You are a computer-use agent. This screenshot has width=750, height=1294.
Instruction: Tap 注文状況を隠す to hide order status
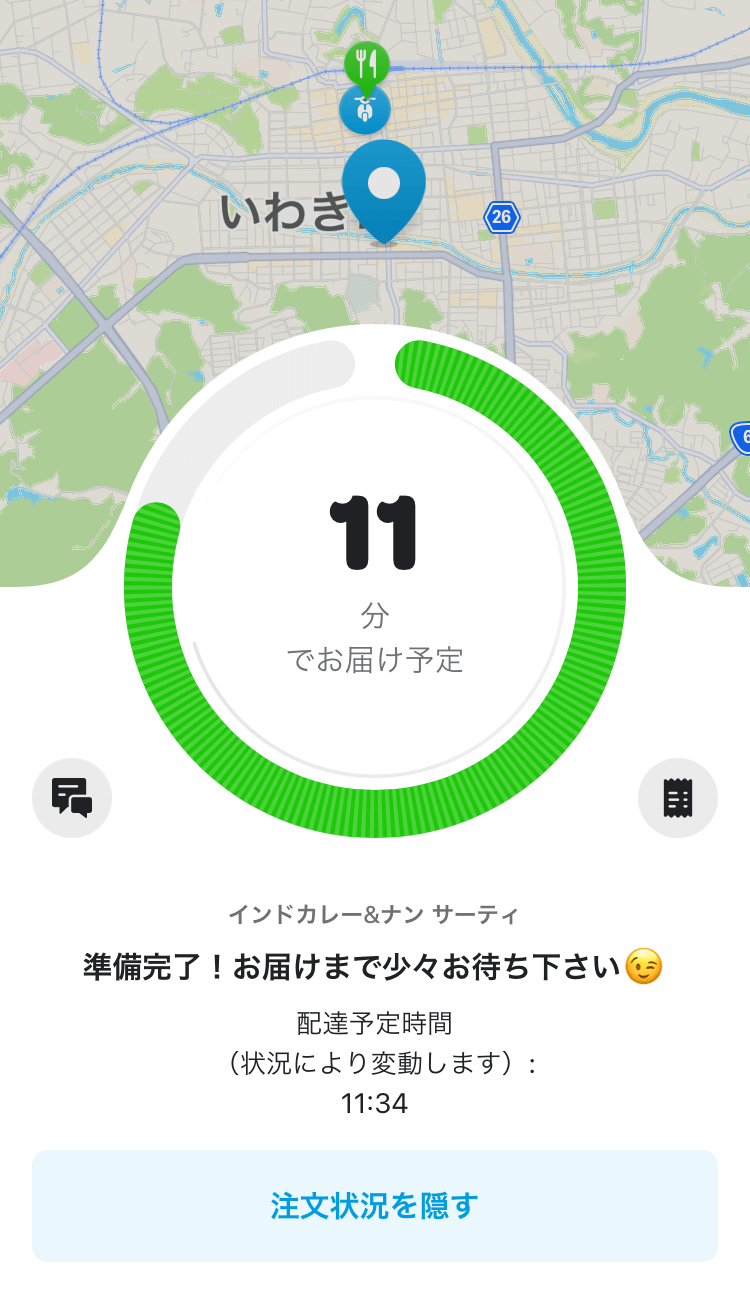[x=375, y=1205]
